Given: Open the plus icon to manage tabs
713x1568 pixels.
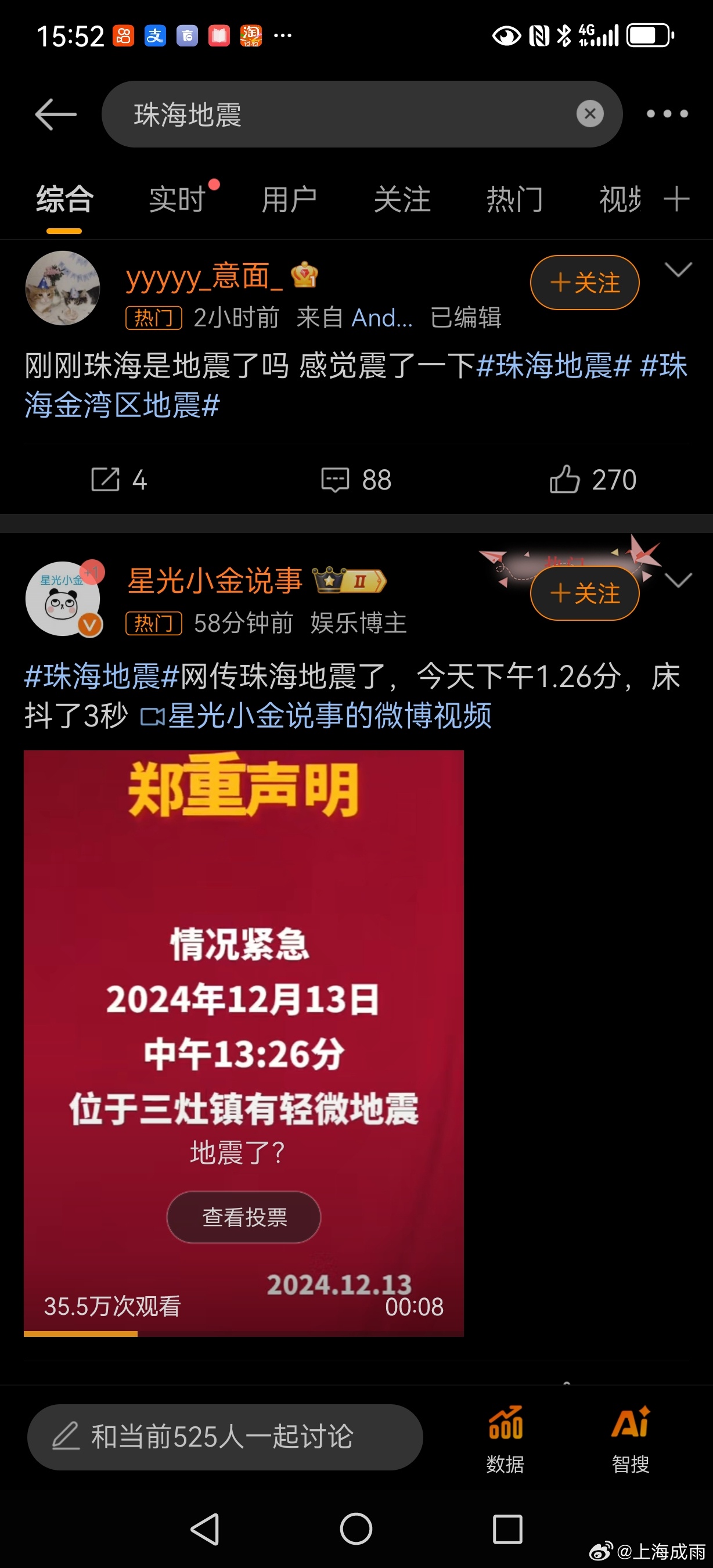Looking at the screenshot, I should click(x=676, y=199).
